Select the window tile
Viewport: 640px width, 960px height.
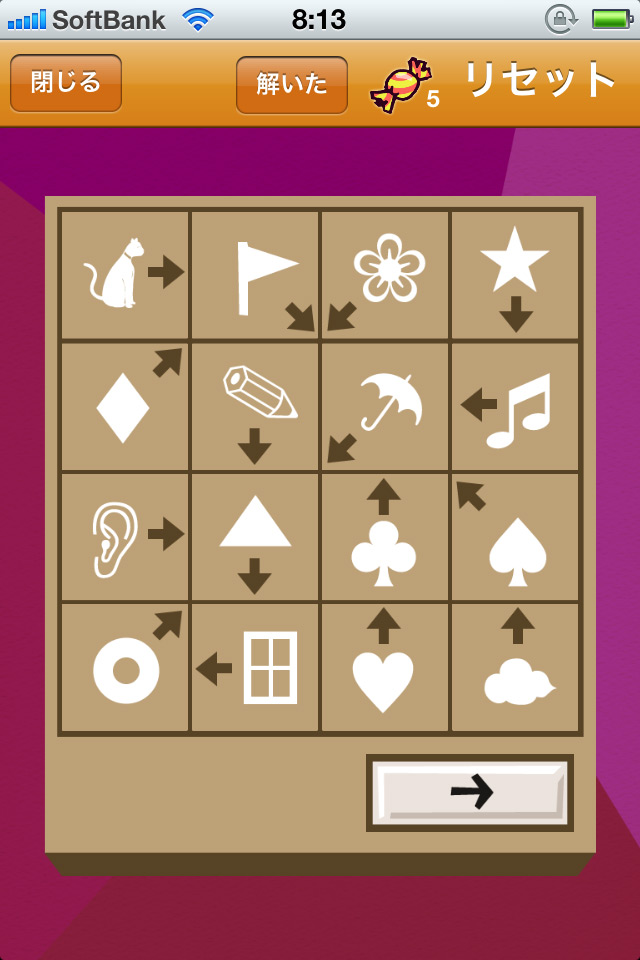click(x=256, y=667)
